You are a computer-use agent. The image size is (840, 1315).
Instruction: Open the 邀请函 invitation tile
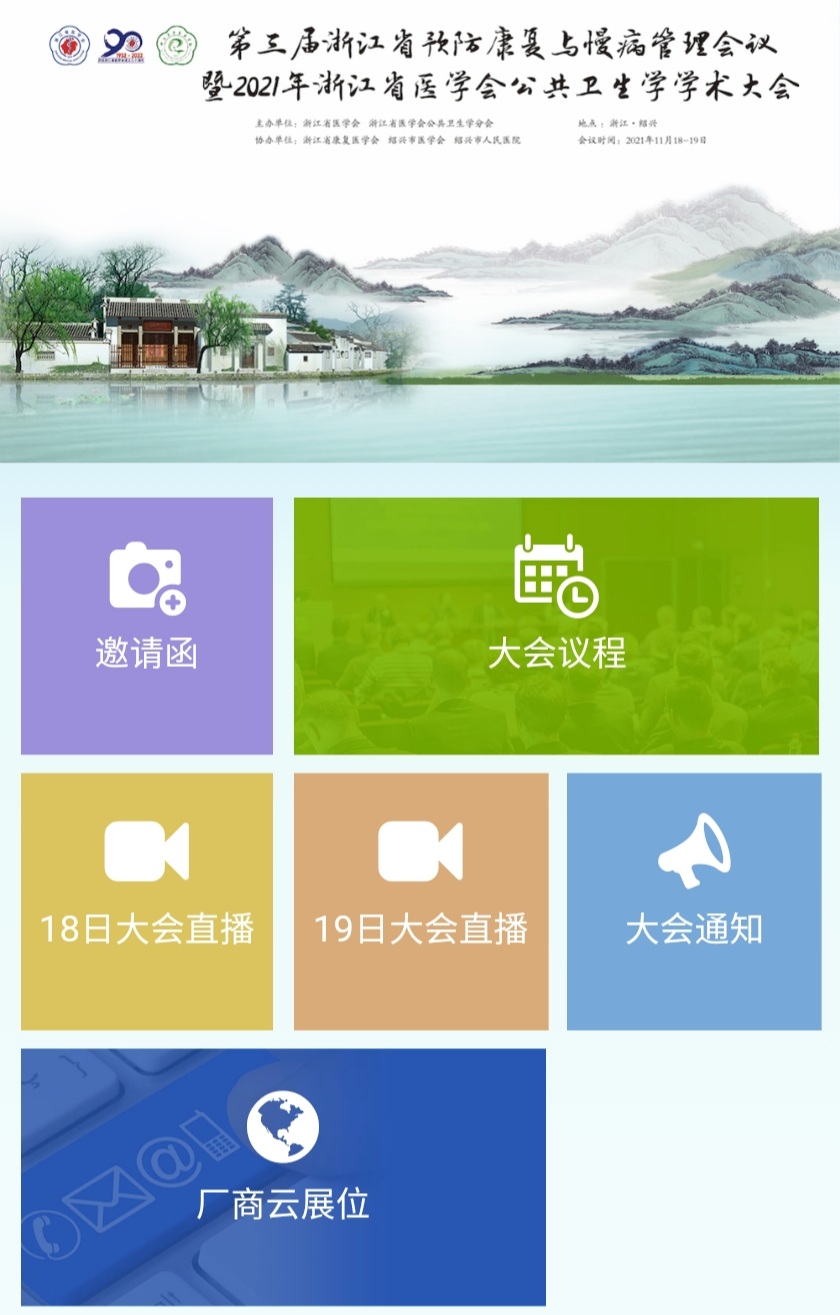[146, 625]
